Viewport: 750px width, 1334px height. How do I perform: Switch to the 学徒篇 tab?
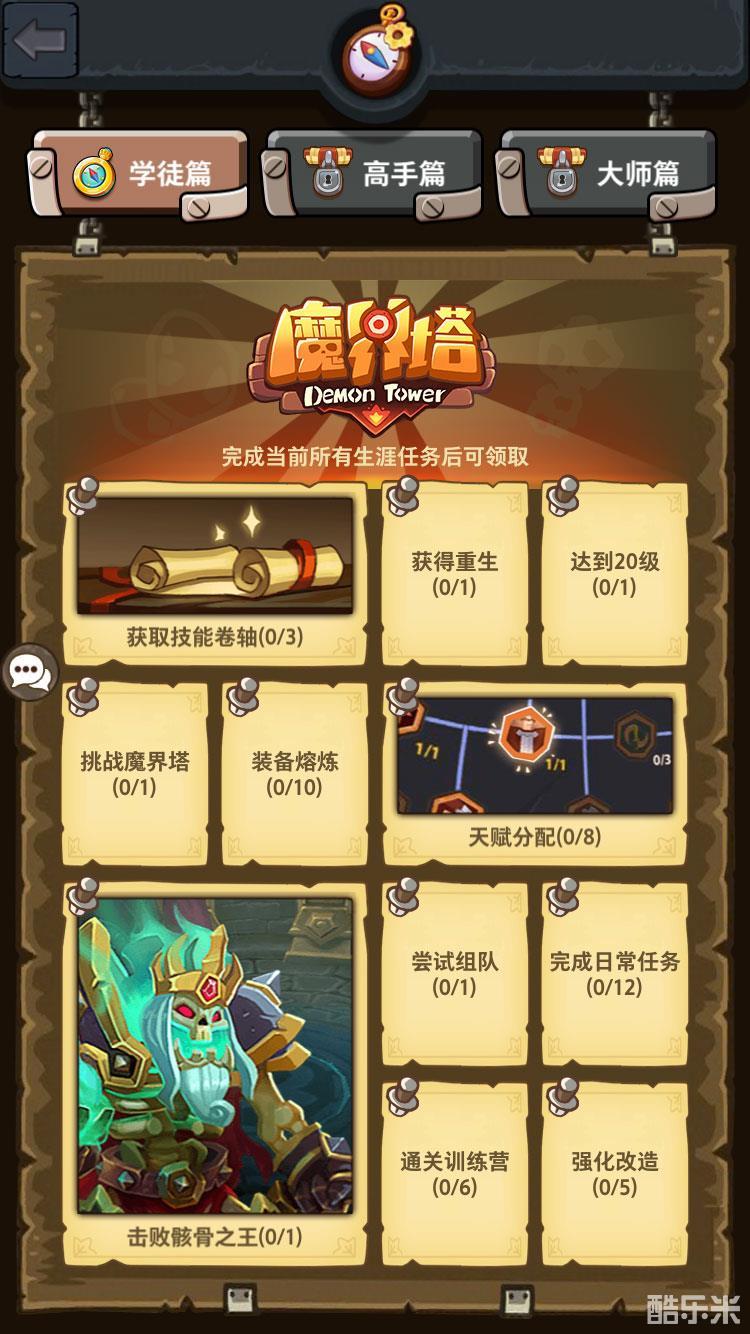[140, 174]
